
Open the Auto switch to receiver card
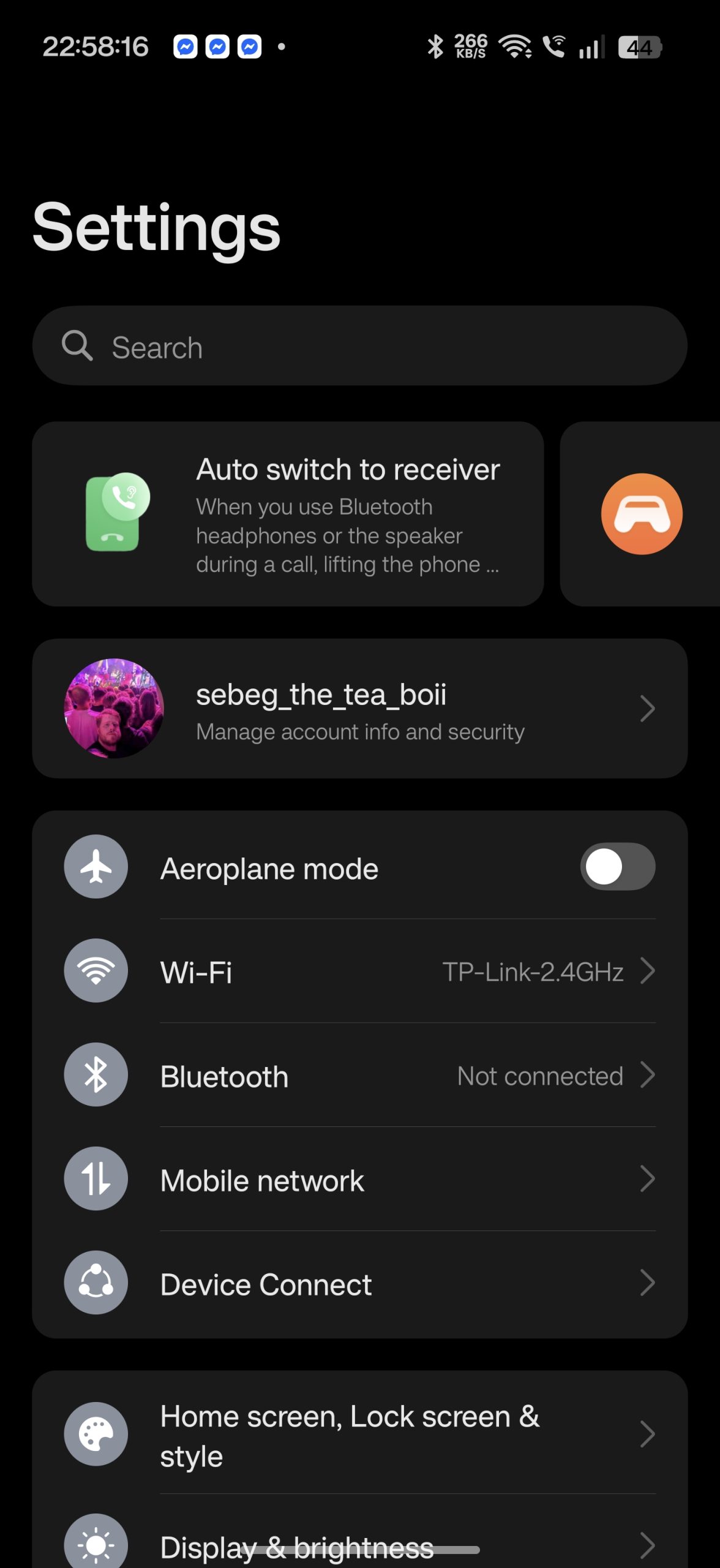click(x=288, y=514)
